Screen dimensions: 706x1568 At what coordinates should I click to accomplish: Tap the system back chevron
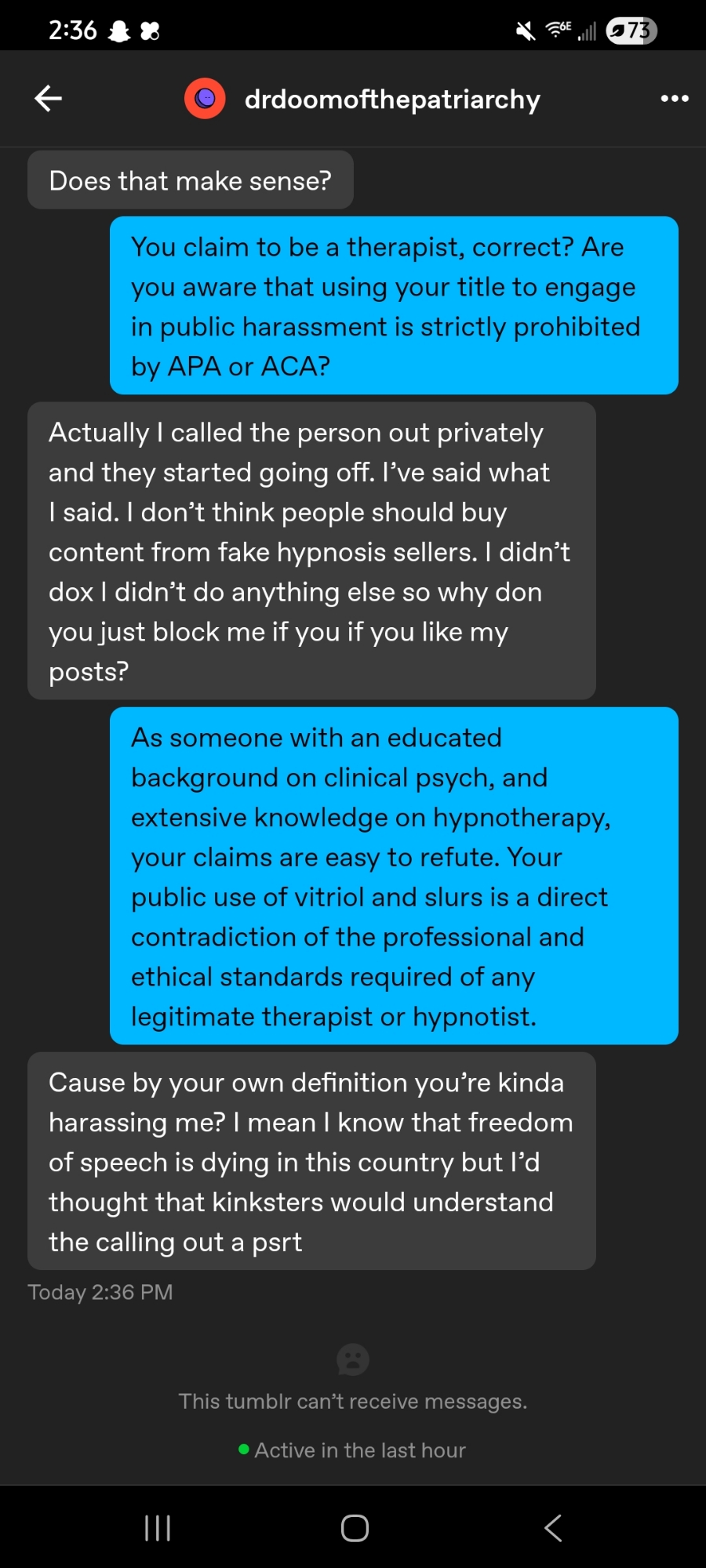click(x=552, y=1527)
